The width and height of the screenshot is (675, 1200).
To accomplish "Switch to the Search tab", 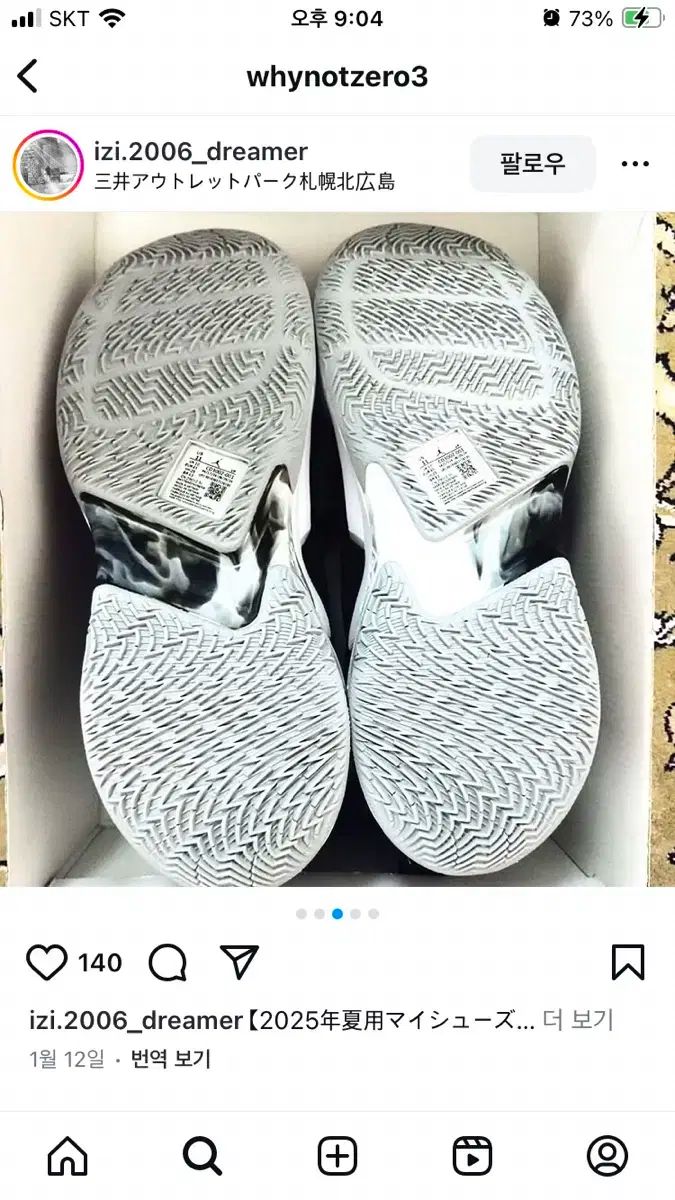I will pyautogui.click(x=203, y=1156).
